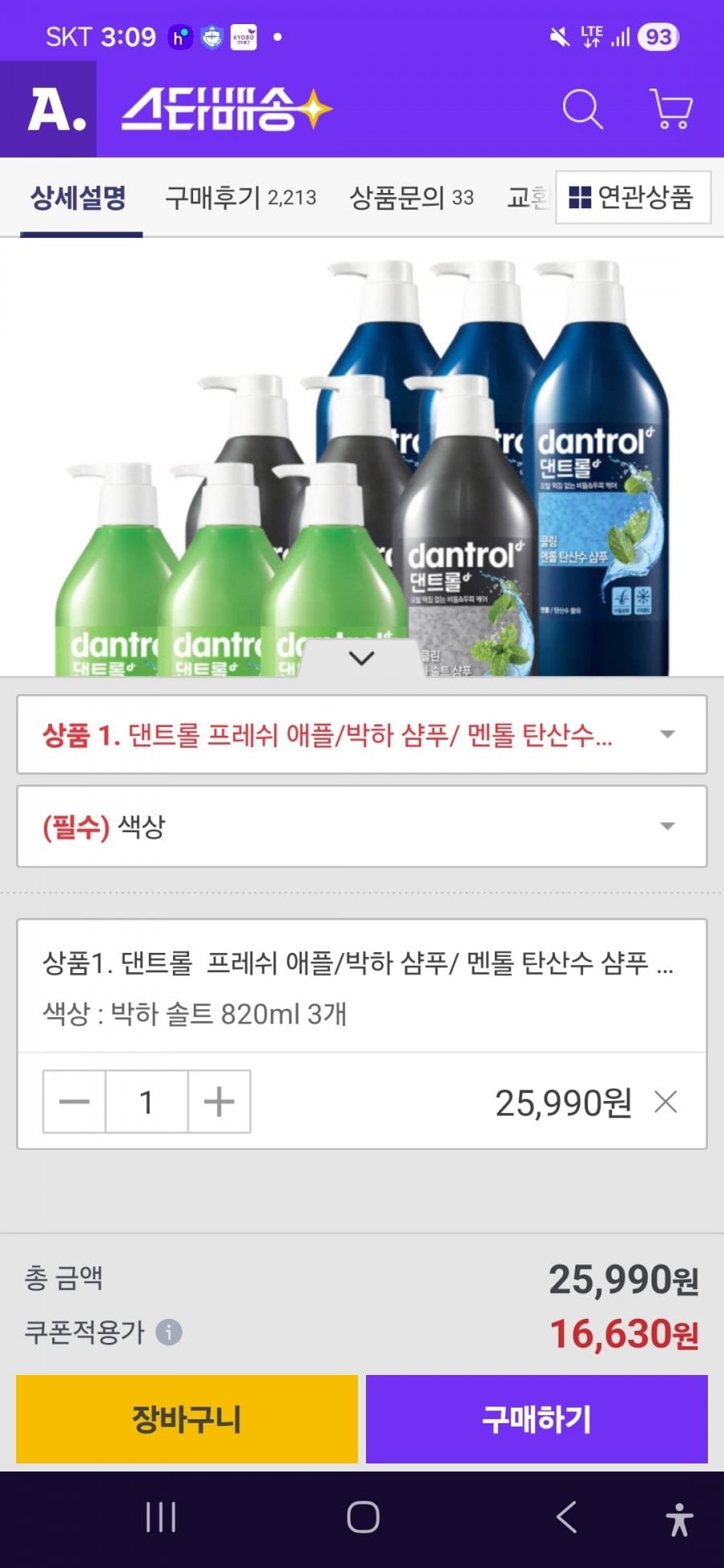Viewport: 724px width, 1568px height.
Task: Tap the quantity number field
Action: 146,1102
